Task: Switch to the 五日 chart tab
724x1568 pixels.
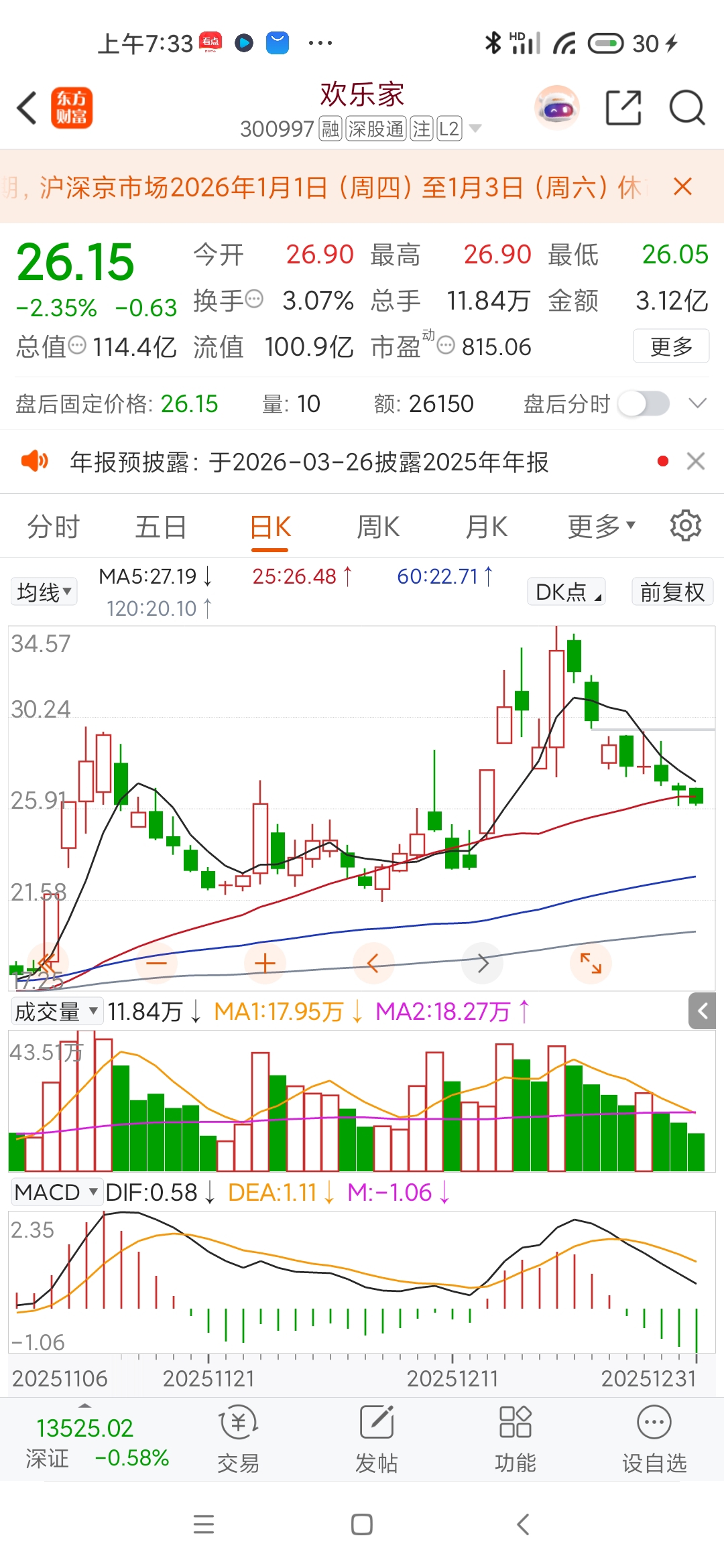Action: 161,527
